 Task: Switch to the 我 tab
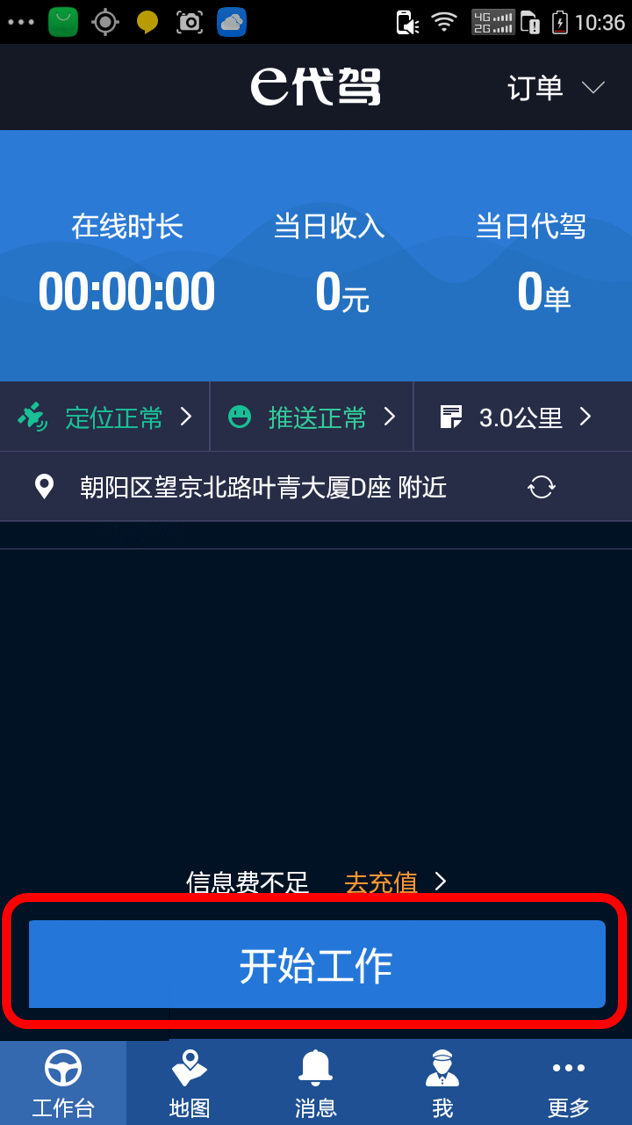442,1084
